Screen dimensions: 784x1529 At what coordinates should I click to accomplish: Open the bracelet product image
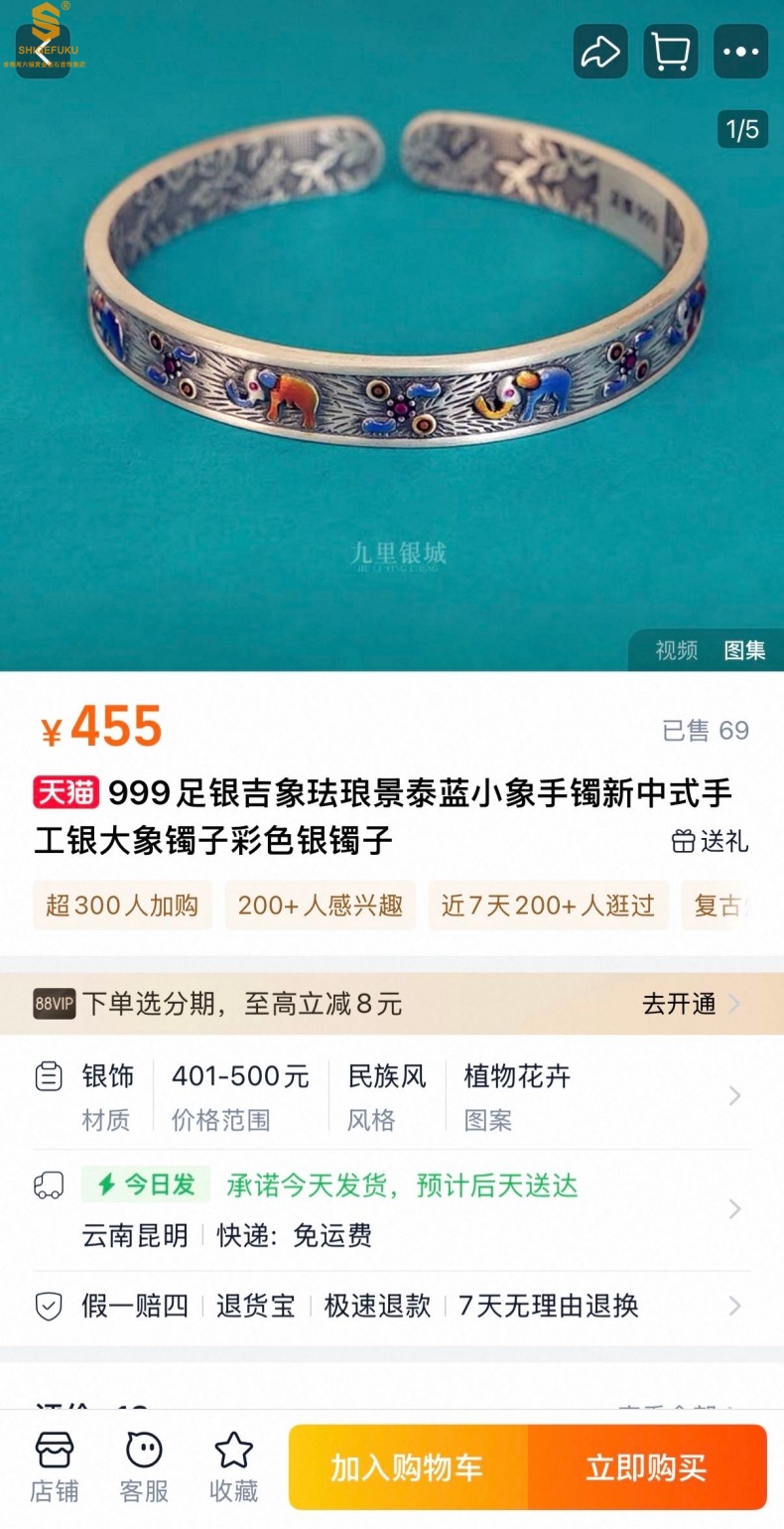392,328
